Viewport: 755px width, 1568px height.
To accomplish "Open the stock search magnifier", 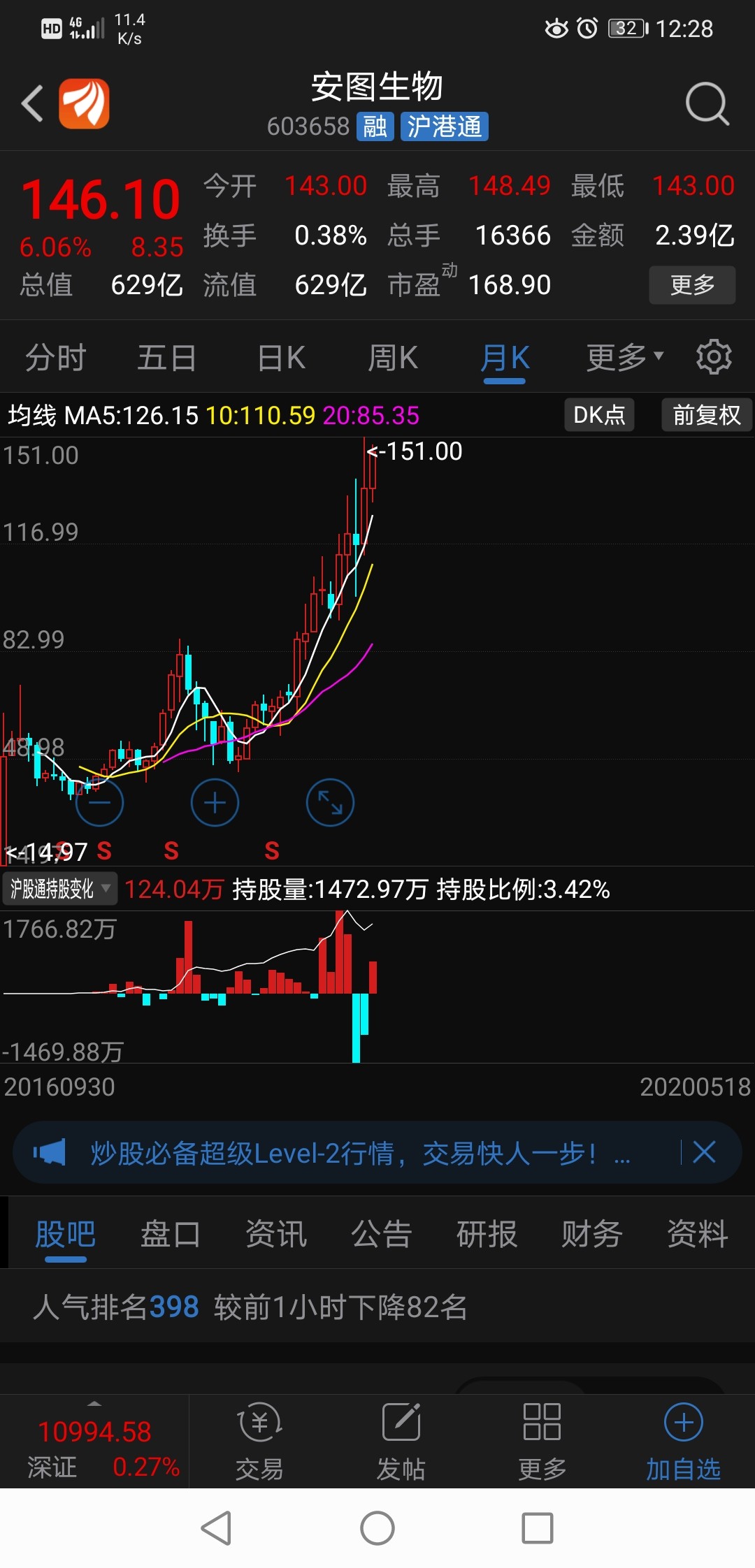I will [x=707, y=104].
